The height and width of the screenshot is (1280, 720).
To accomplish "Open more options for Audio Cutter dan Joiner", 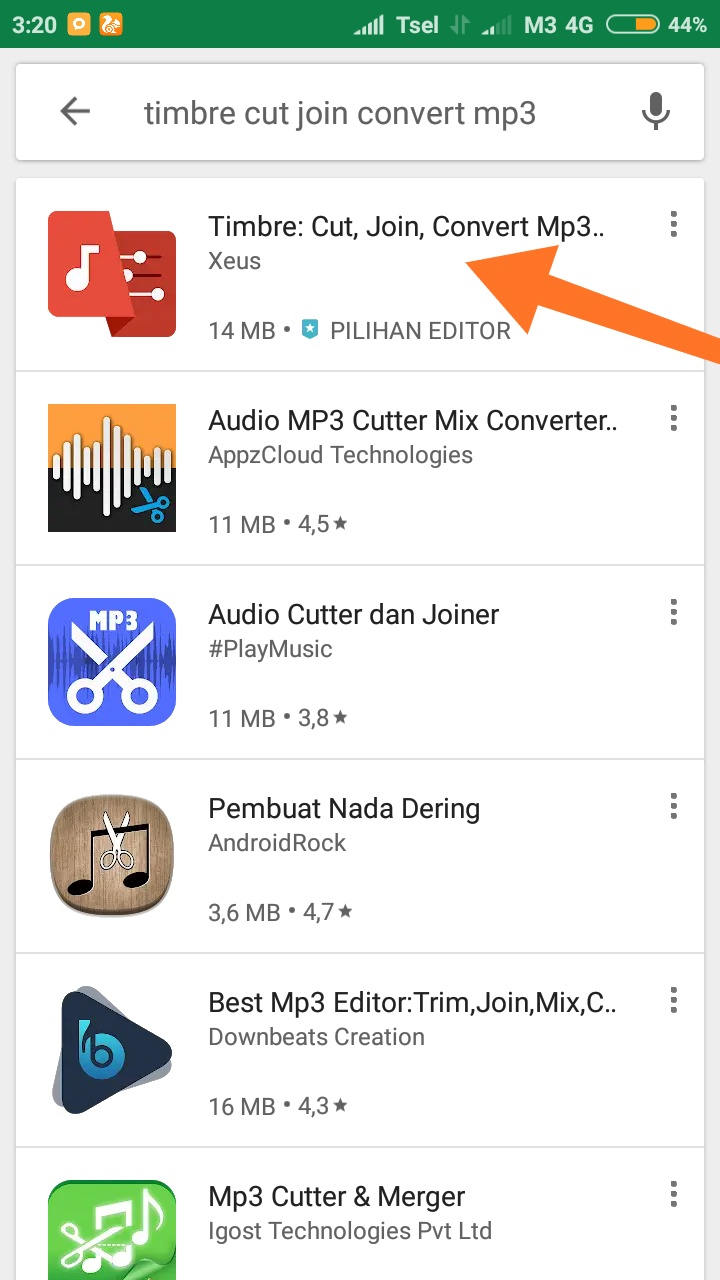I will tap(674, 612).
